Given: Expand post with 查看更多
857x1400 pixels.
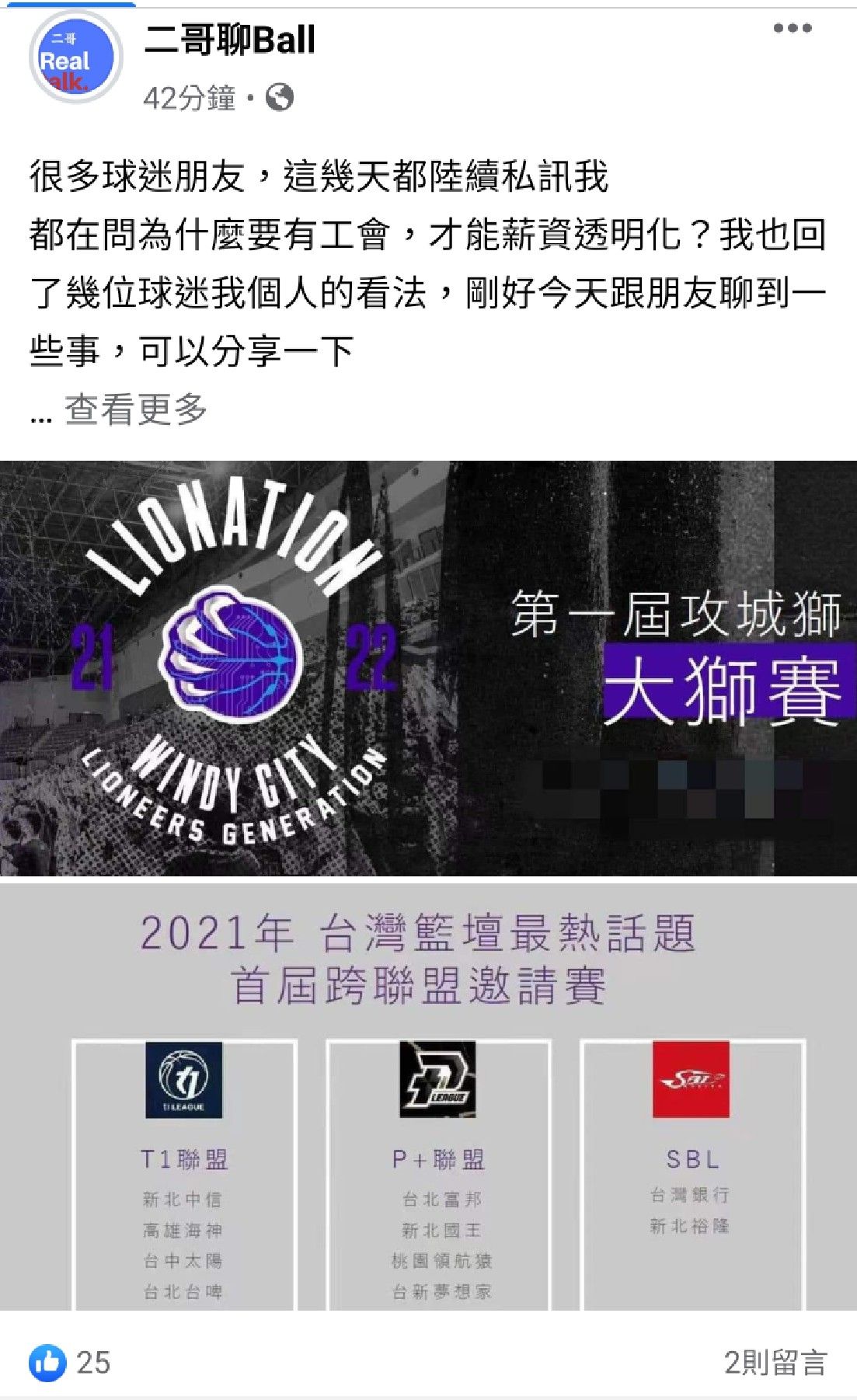Looking at the screenshot, I should pos(135,409).
